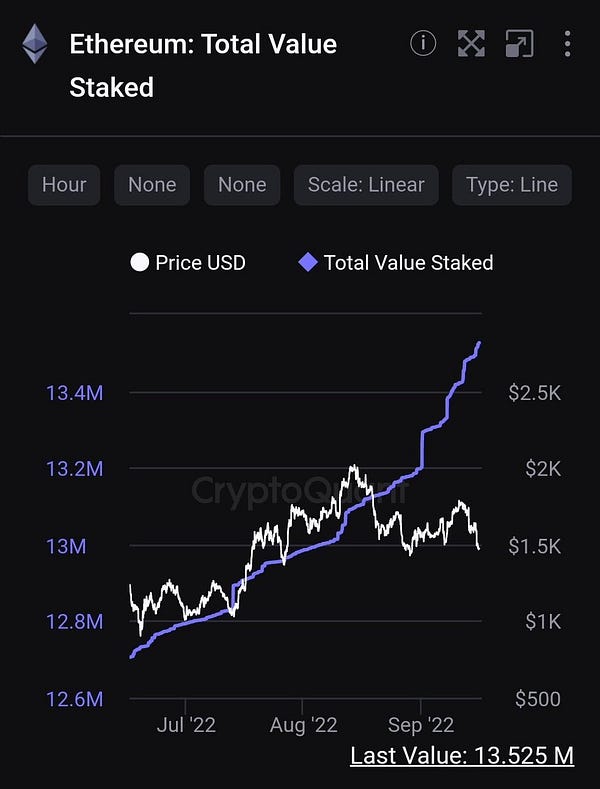The image size is (600, 789).
Task: Change the Type: Line chart option
Action: [x=512, y=185]
